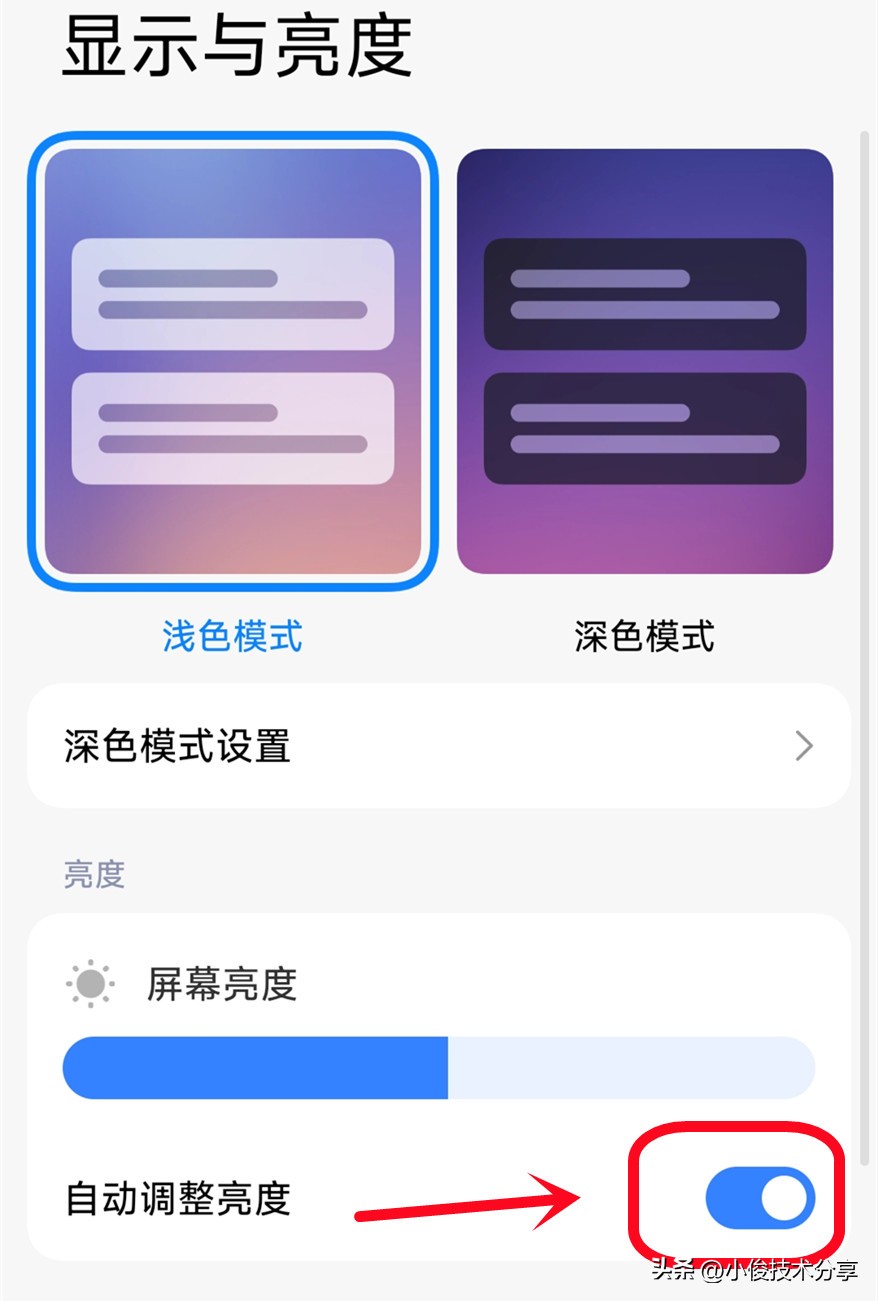Open 深色模式设置 dark mode settings

[x=439, y=746]
